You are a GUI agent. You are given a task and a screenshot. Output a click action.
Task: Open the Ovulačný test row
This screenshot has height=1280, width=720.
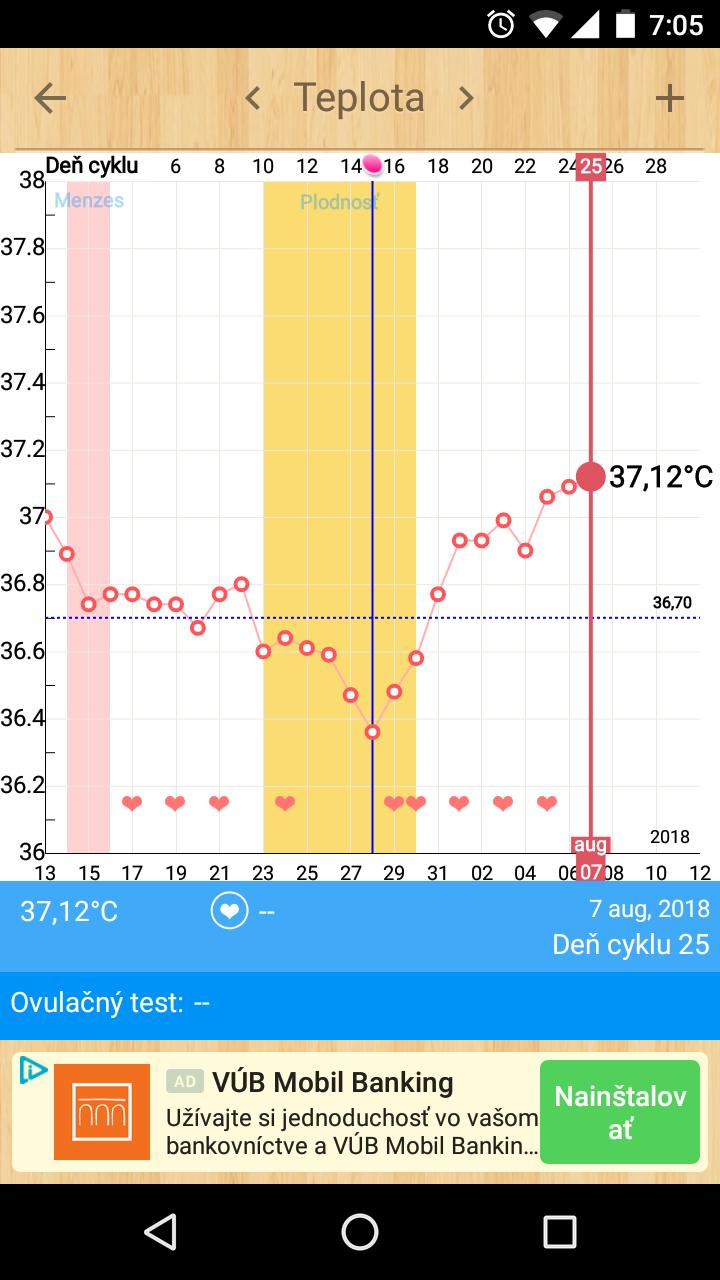tap(360, 1003)
